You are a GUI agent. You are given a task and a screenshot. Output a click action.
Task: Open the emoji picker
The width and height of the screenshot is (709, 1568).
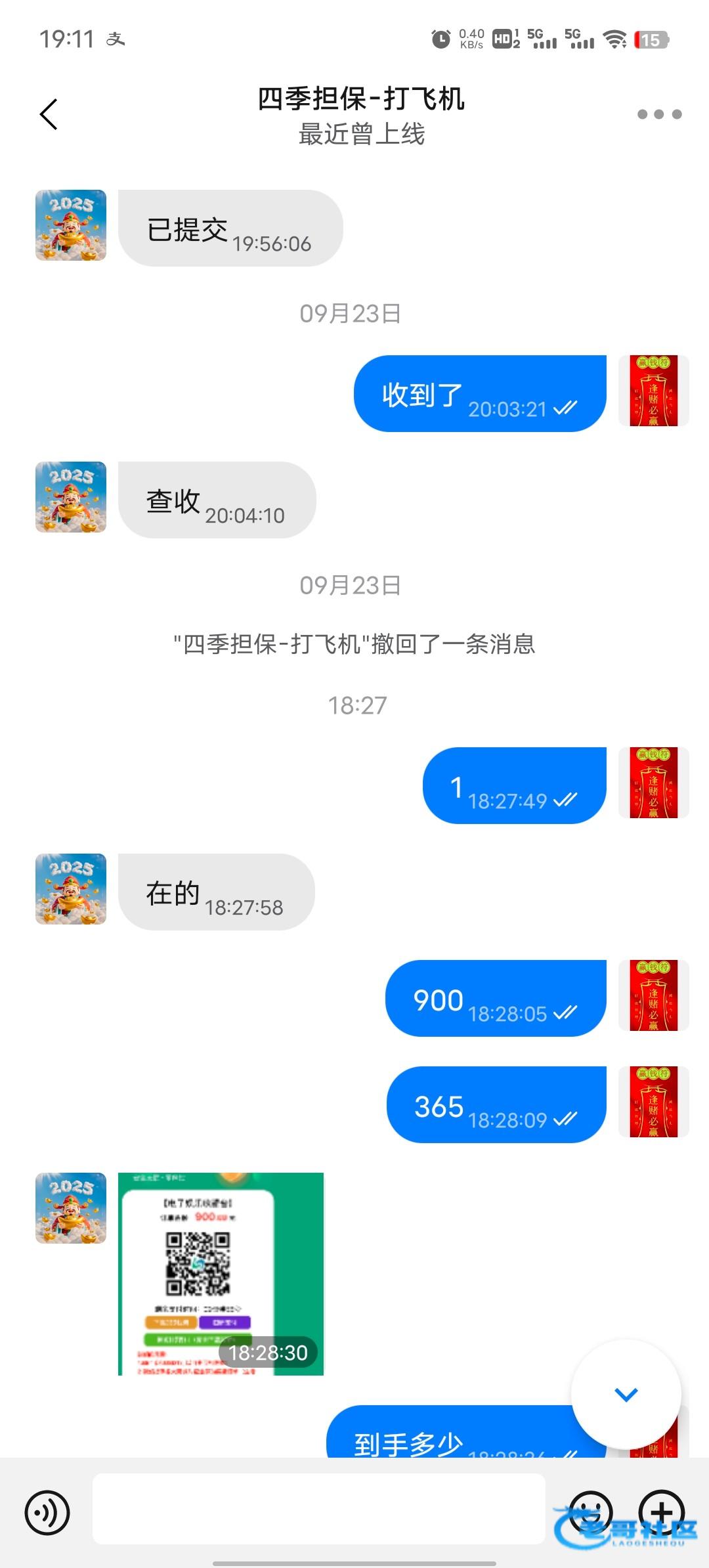point(590,1511)
